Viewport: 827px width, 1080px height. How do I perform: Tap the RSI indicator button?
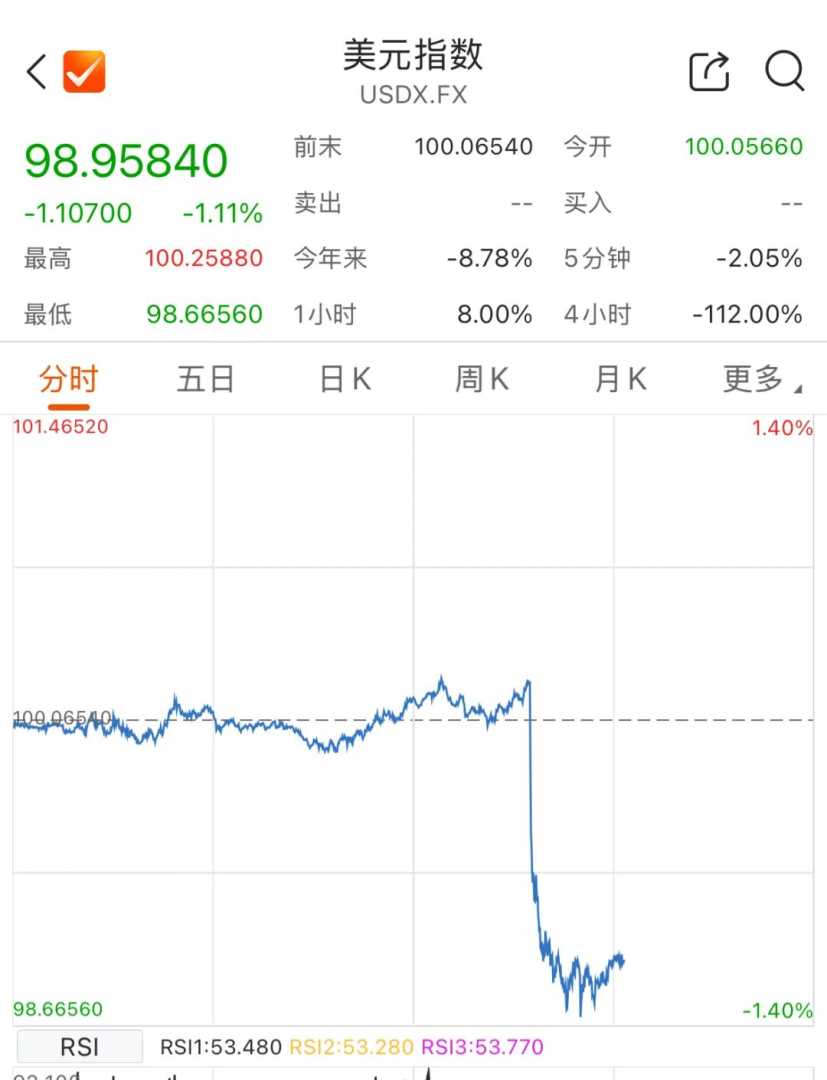click(80, 1047)
